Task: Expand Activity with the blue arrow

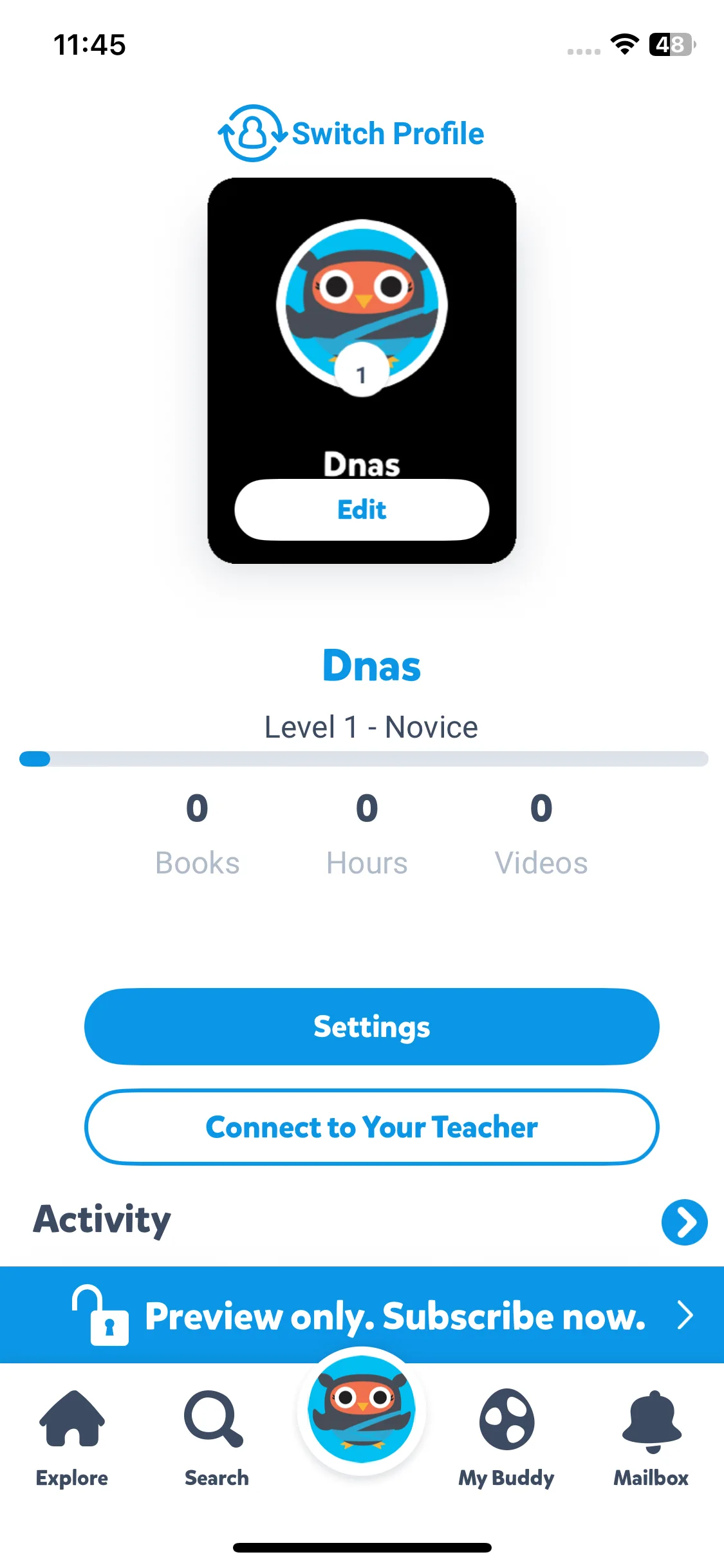Action: click(x=683, y=1222)
